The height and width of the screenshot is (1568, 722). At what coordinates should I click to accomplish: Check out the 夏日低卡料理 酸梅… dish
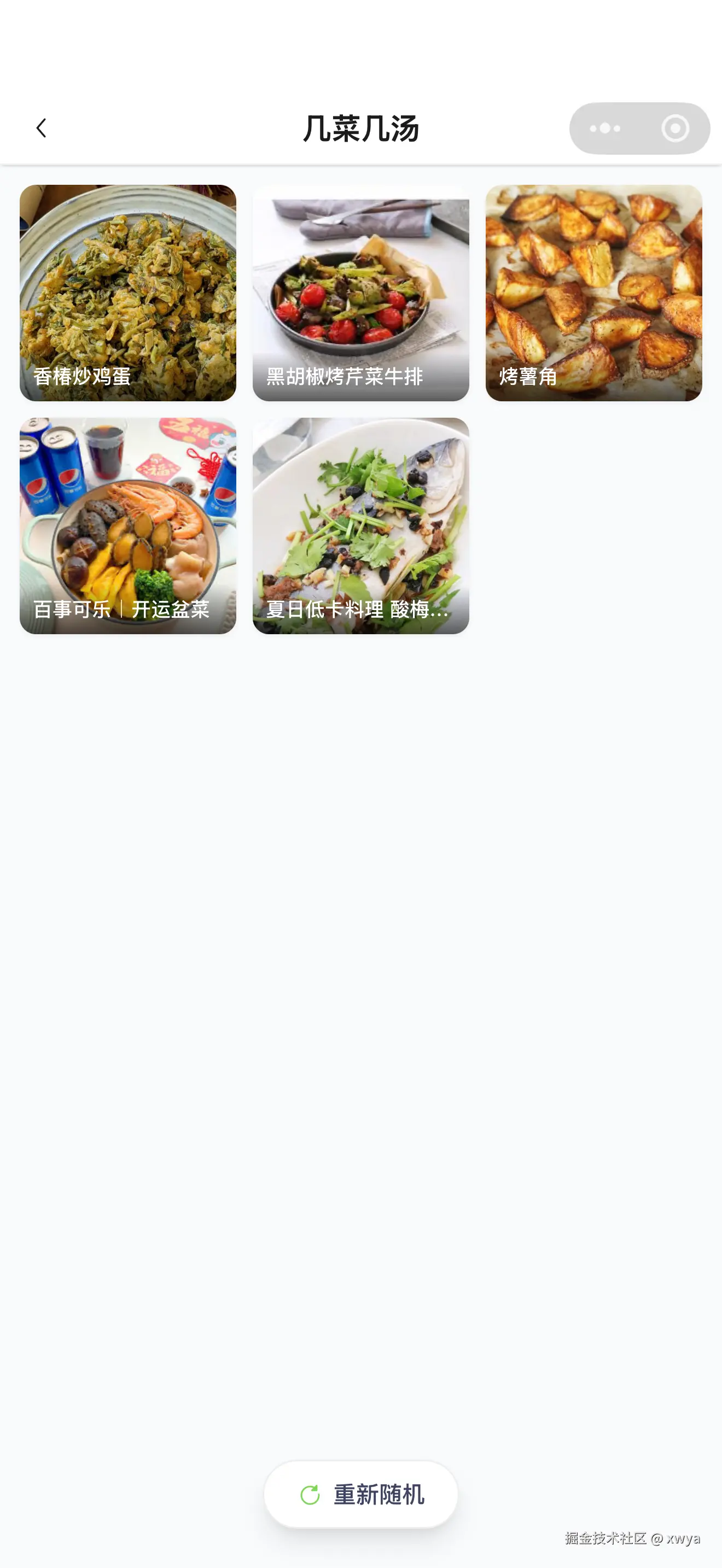click(361, 526)
